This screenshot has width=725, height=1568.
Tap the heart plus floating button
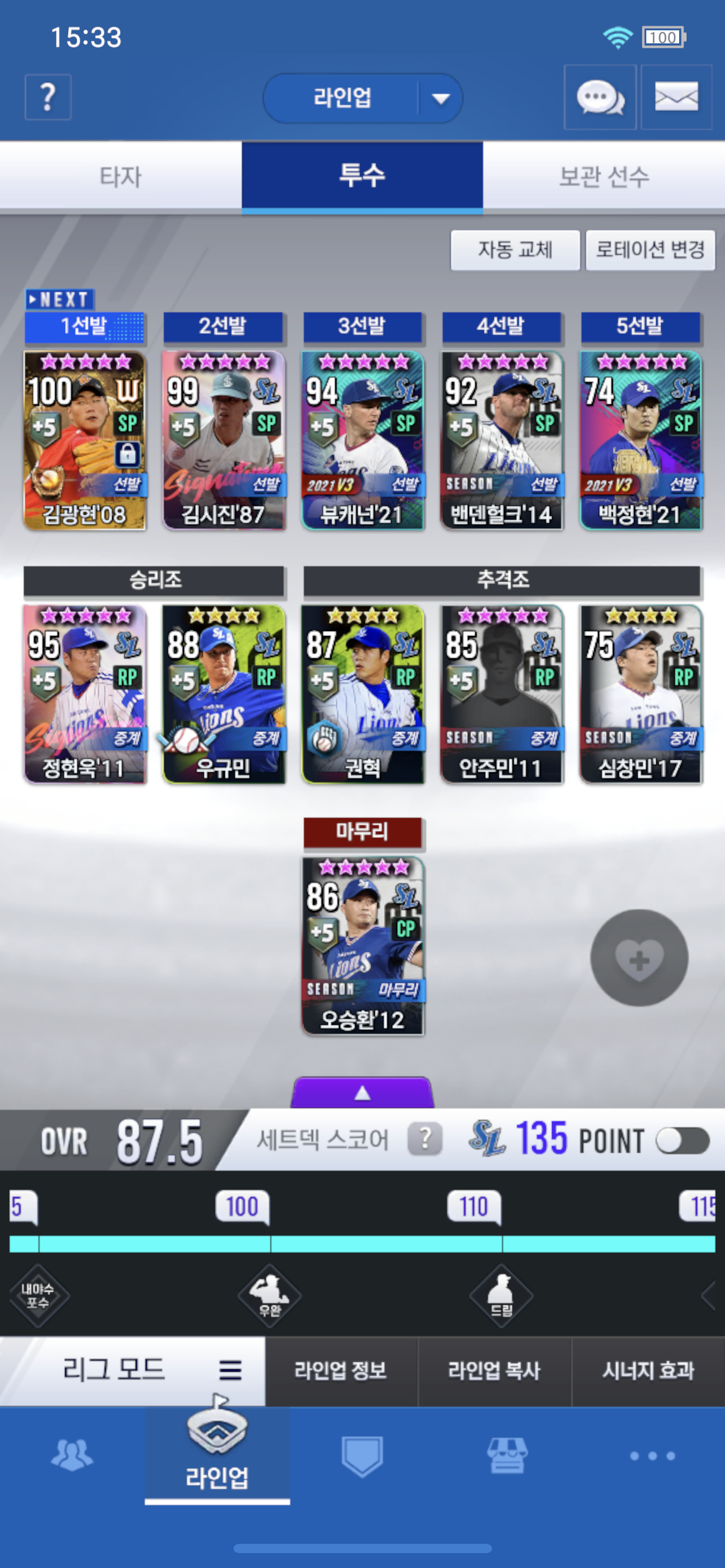639,957
